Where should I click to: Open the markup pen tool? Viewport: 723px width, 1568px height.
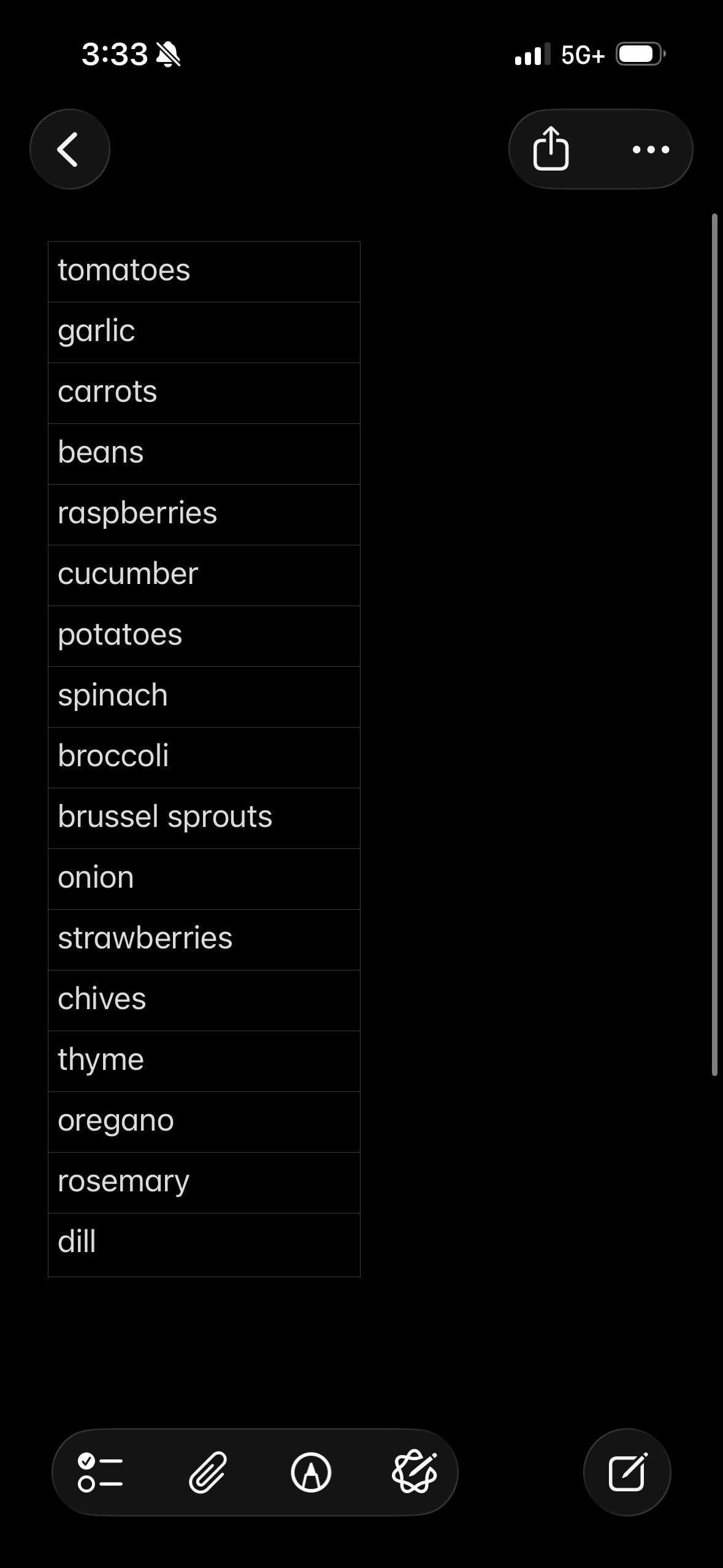[x=311, y=1472]
